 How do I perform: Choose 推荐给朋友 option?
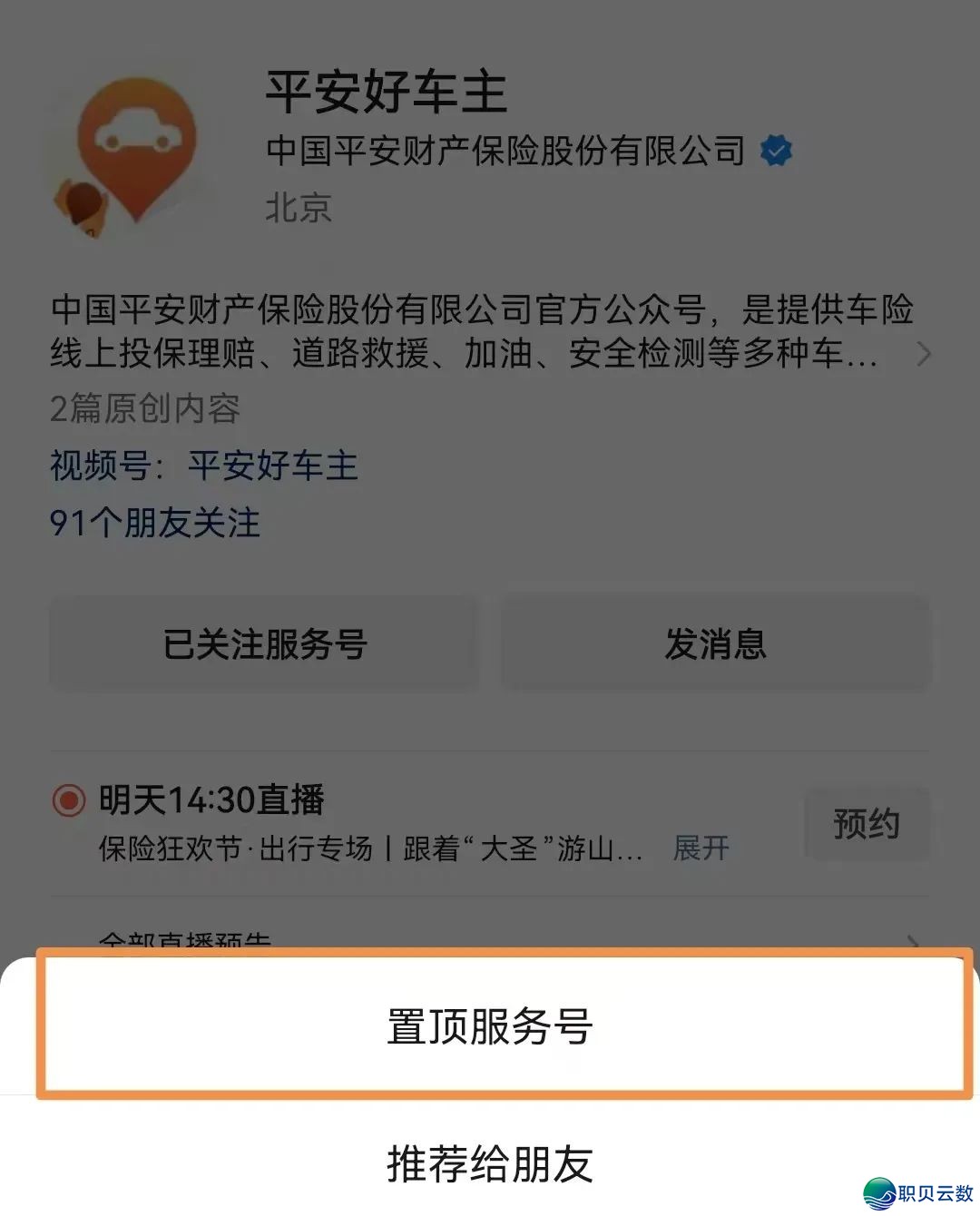(490, 1163)
